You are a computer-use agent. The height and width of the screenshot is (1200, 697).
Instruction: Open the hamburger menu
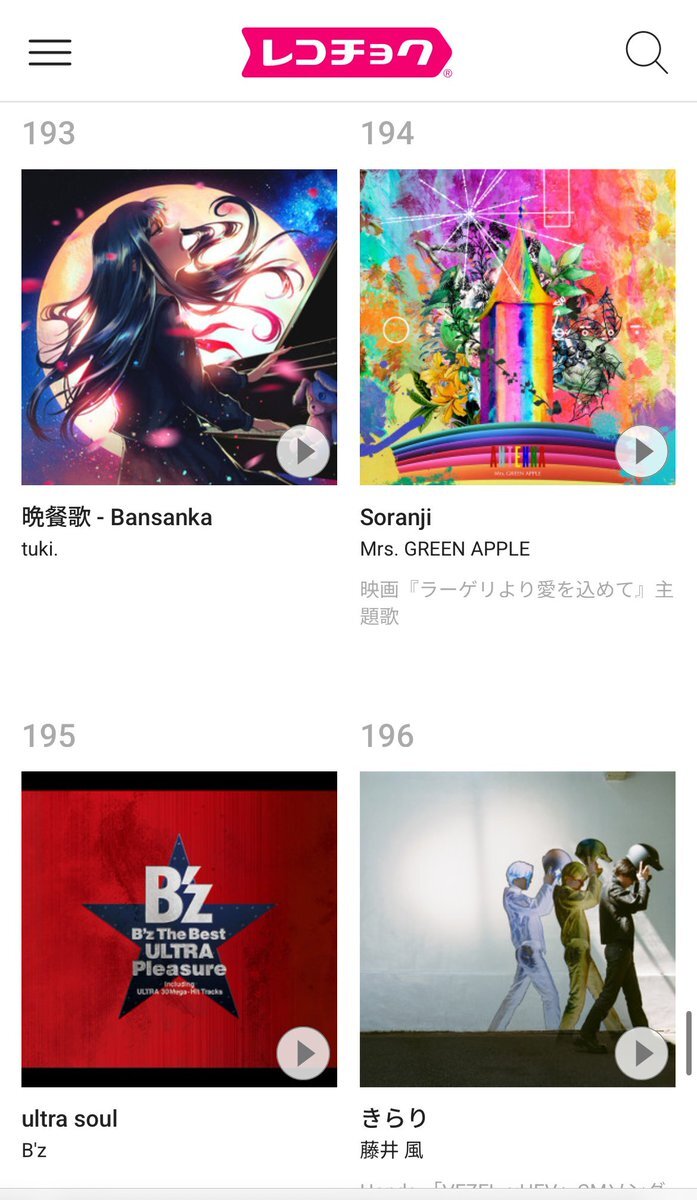50,52
